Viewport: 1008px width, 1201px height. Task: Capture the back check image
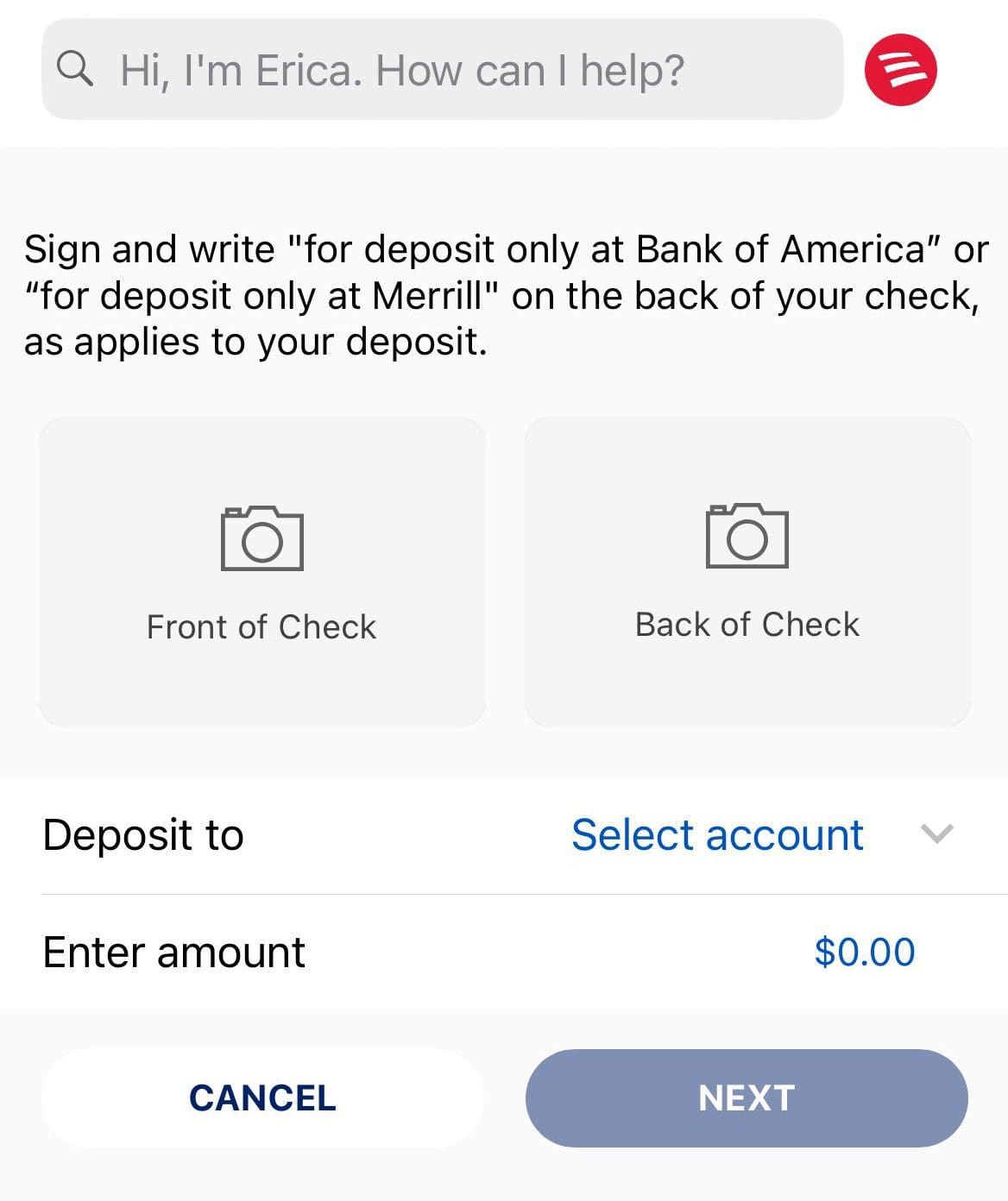(x=747, y=569)
